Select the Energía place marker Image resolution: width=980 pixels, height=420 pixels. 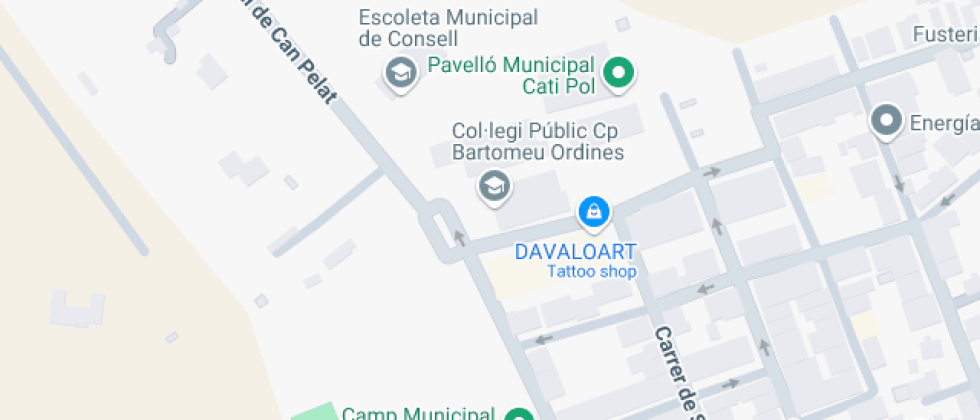pos(885,121)
